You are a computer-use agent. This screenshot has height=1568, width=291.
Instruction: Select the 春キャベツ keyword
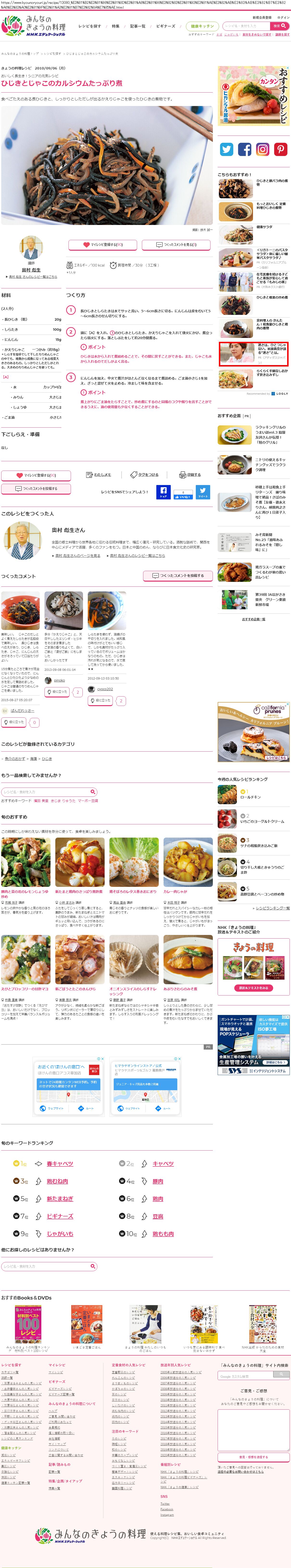[x=60, y=1164]
